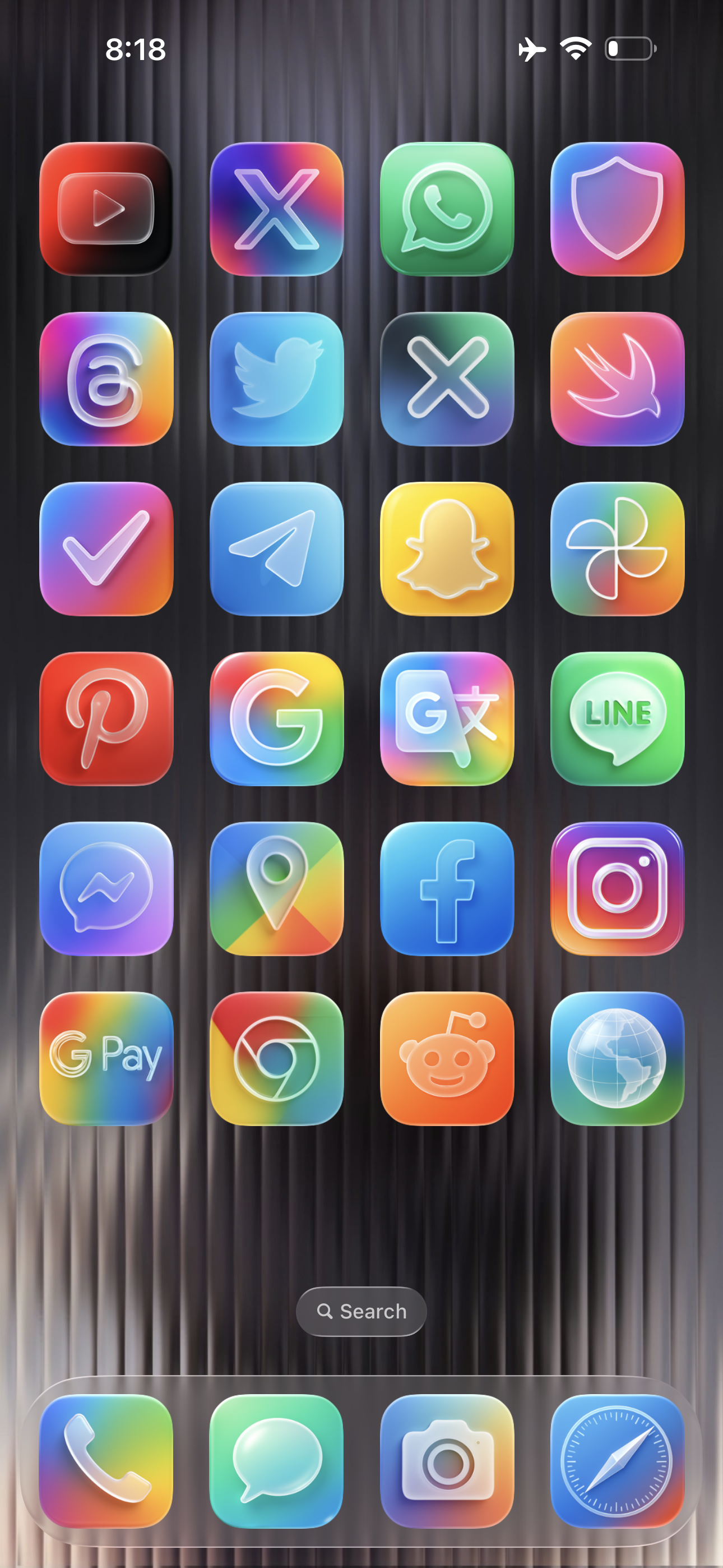Image resolution: width=723 pixels, height=1568 pixels.
Task: Open Telegram
Action: pyautogui.click(x=276, y=548)
